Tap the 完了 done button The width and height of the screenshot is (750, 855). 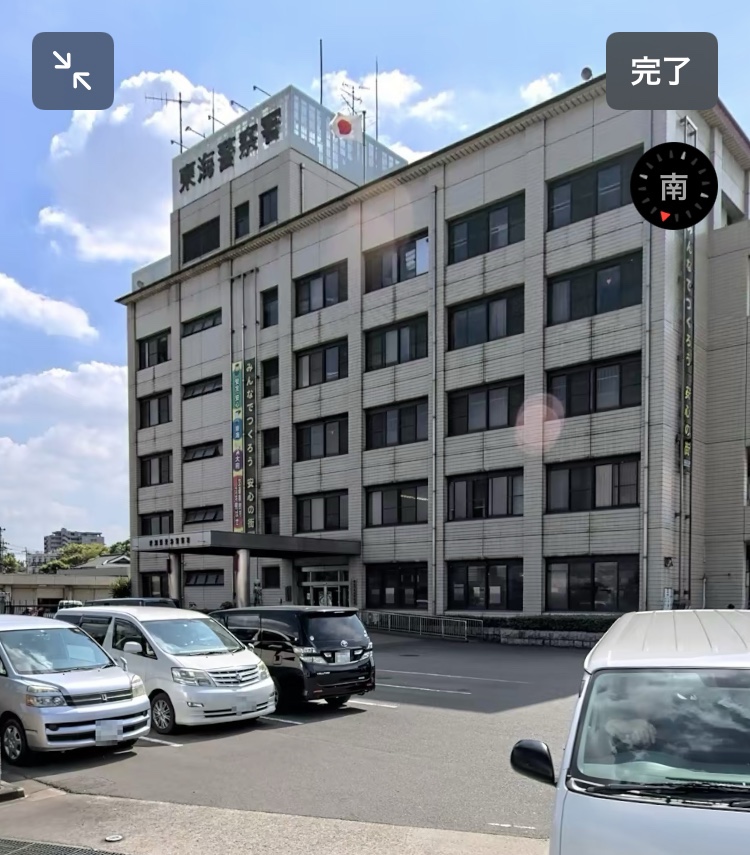(661, 71)
